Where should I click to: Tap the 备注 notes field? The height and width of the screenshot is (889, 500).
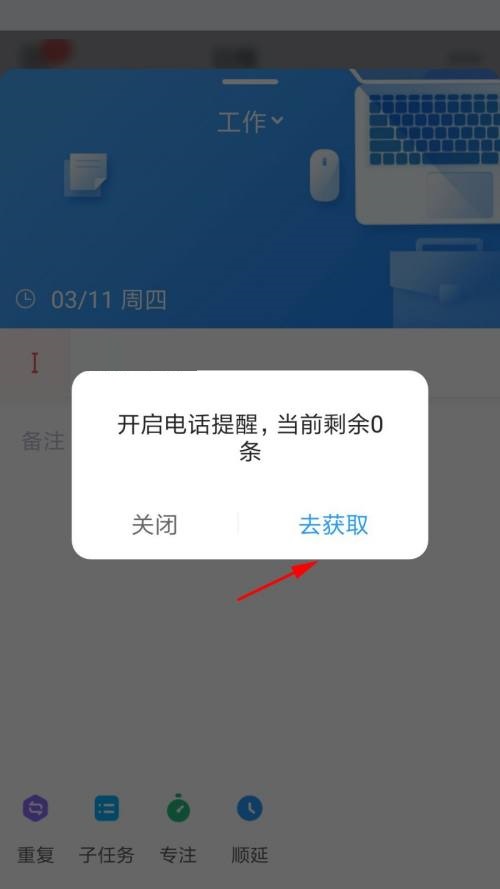pos(43,441)
